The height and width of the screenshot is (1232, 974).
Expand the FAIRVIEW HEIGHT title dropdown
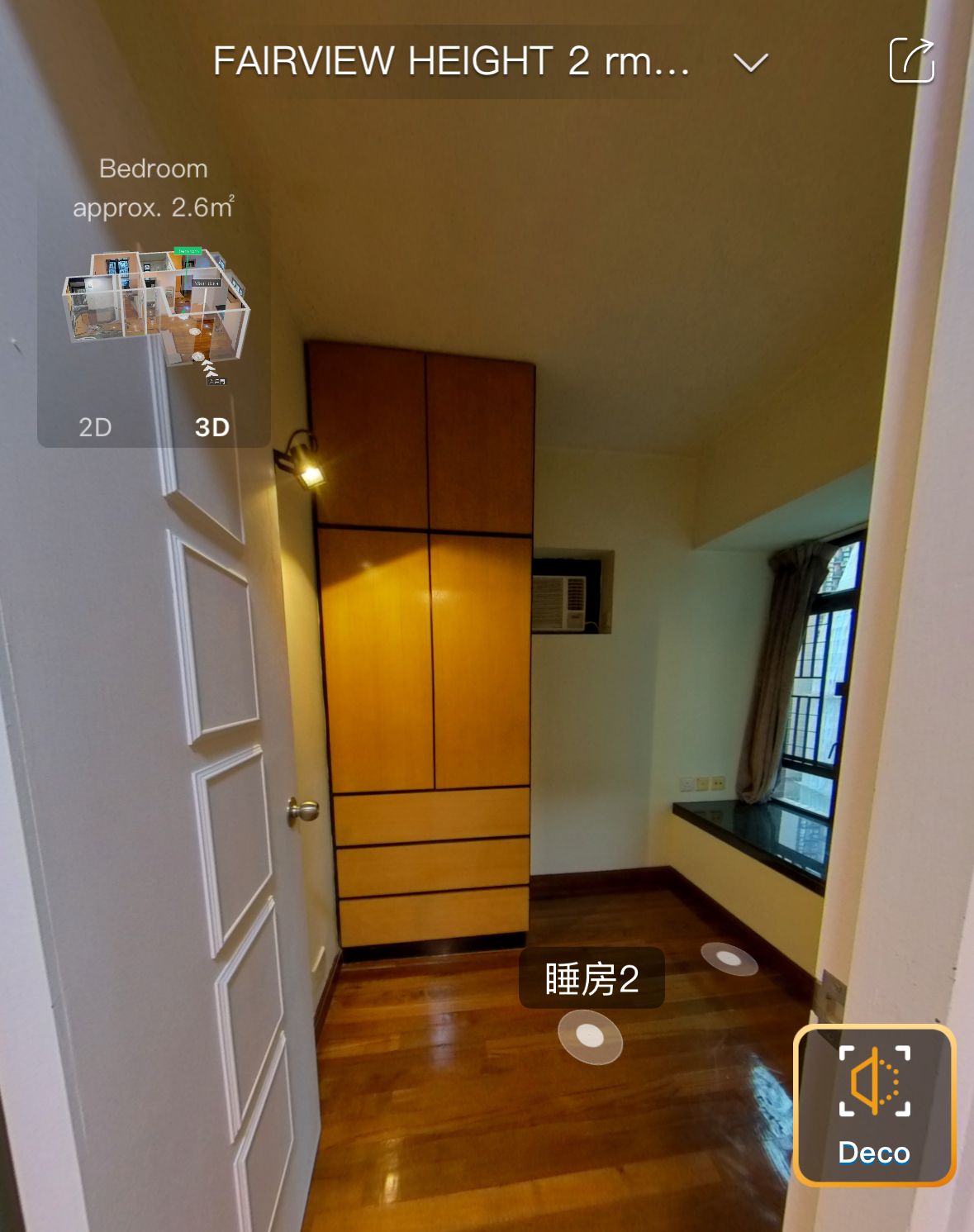coord(750,62)
